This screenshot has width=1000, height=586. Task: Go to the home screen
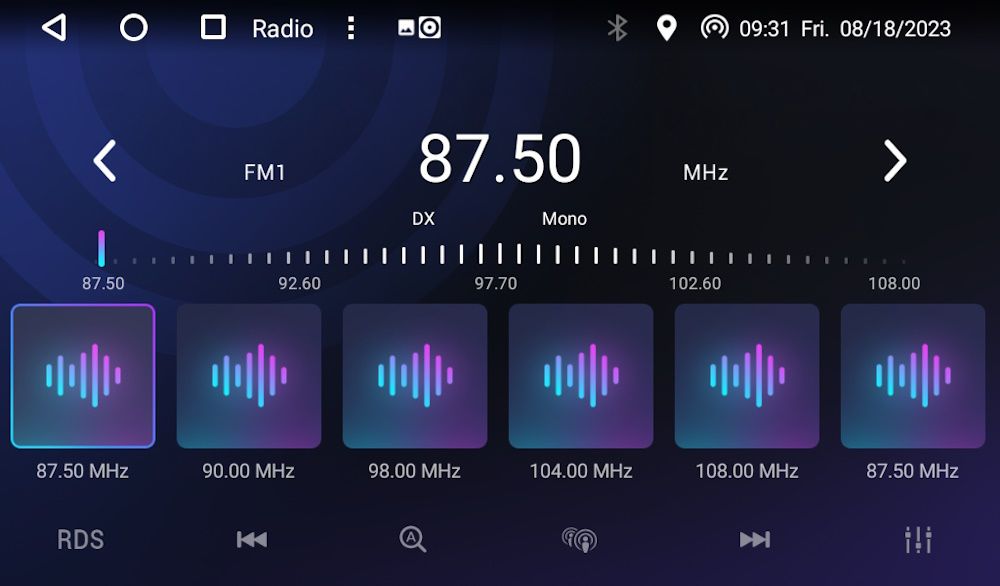133,28
